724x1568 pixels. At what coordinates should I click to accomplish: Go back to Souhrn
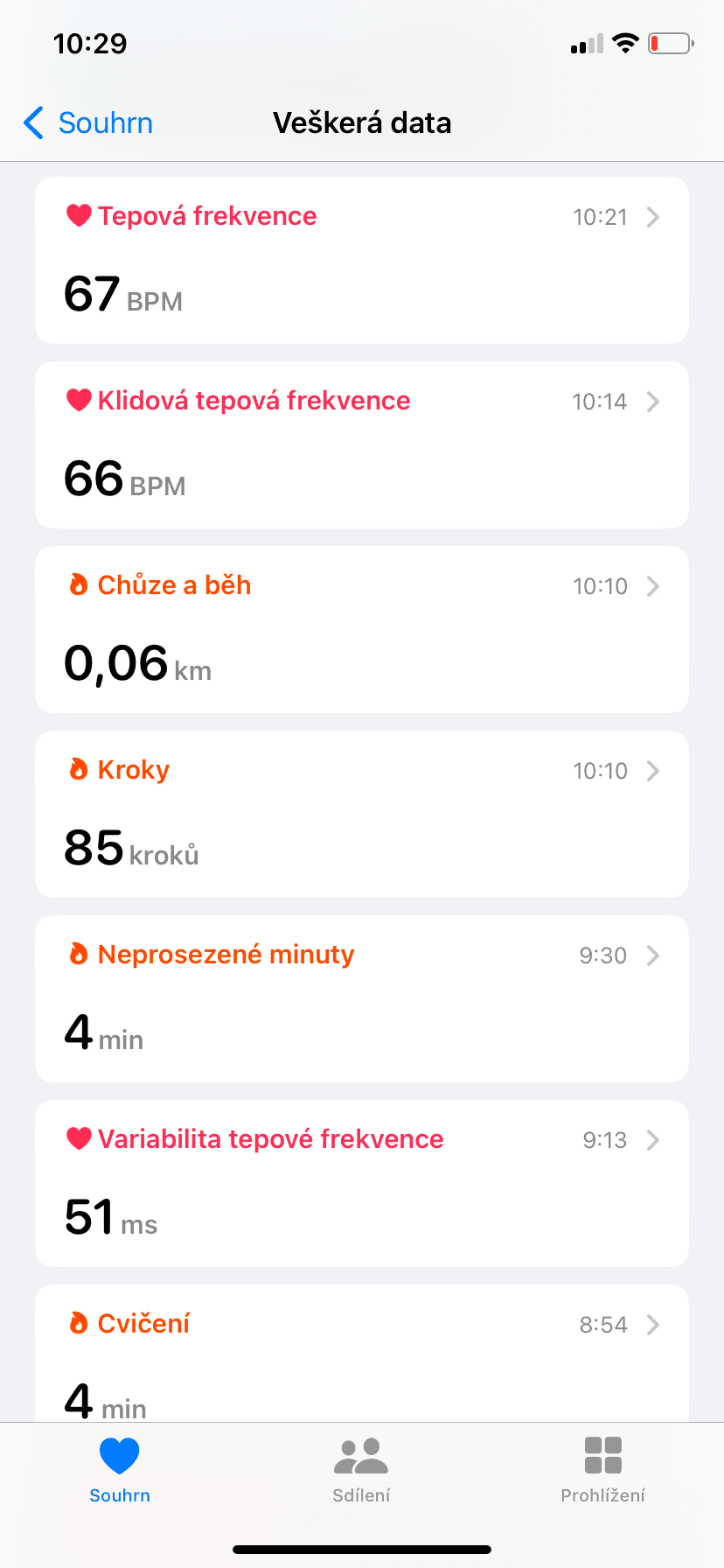[88, 123]
